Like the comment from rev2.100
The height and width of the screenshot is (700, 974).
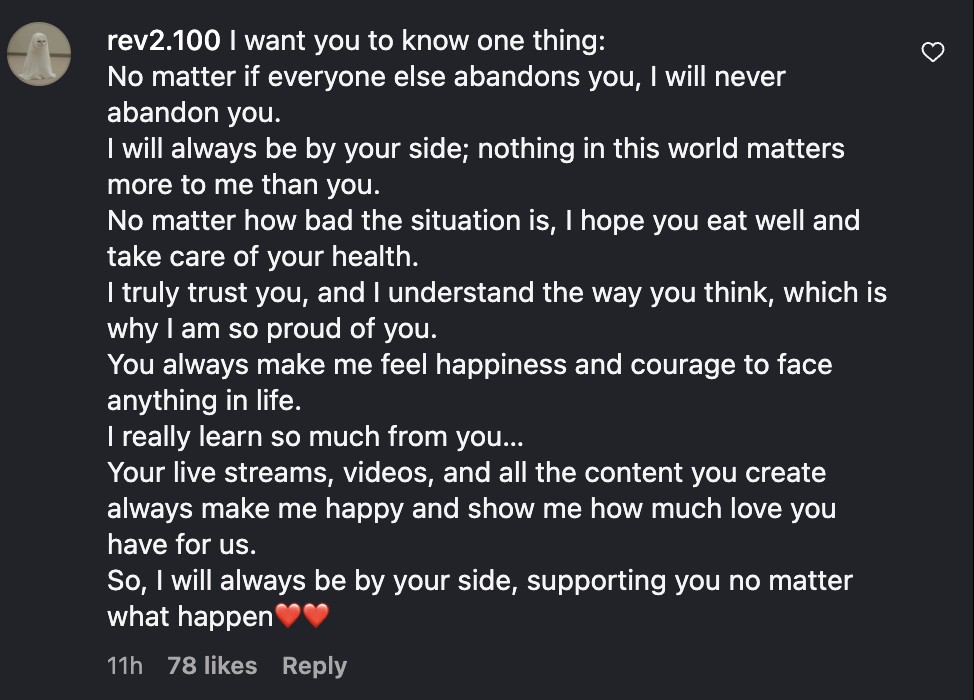pyautogui.click(x=932, y=52)
